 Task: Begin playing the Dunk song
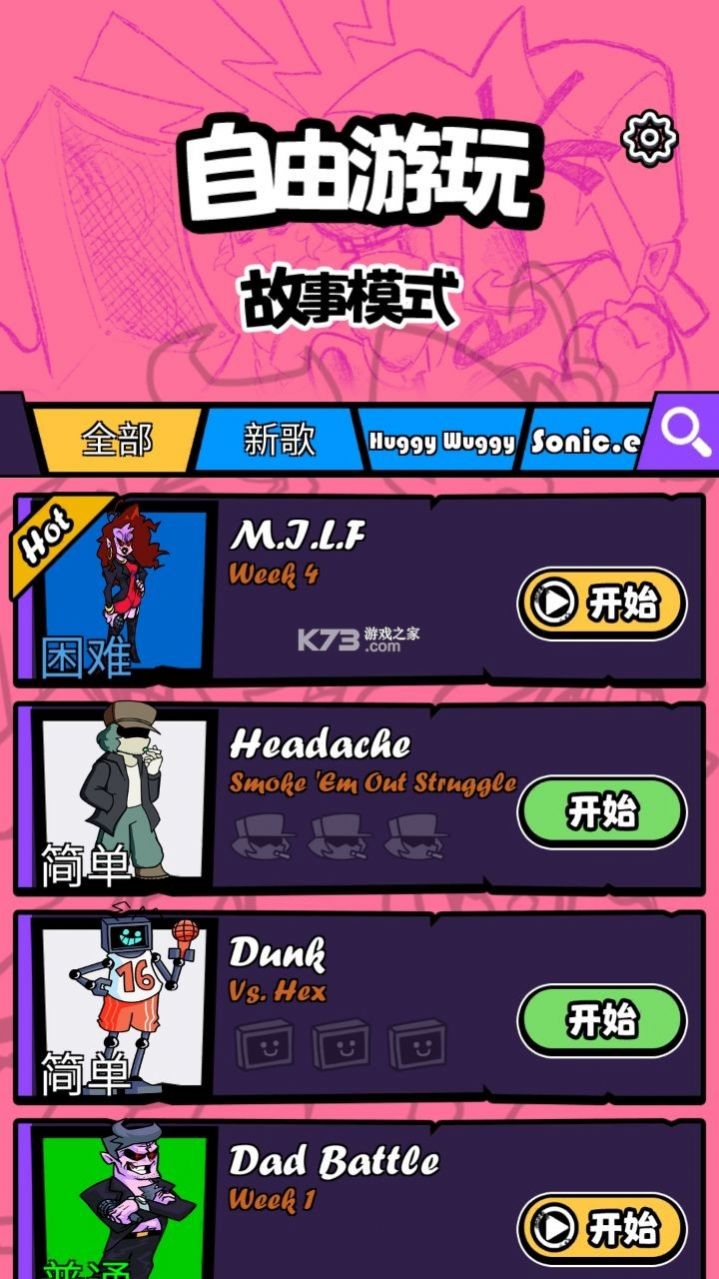pyautogui.click(x=602, y=1020)
